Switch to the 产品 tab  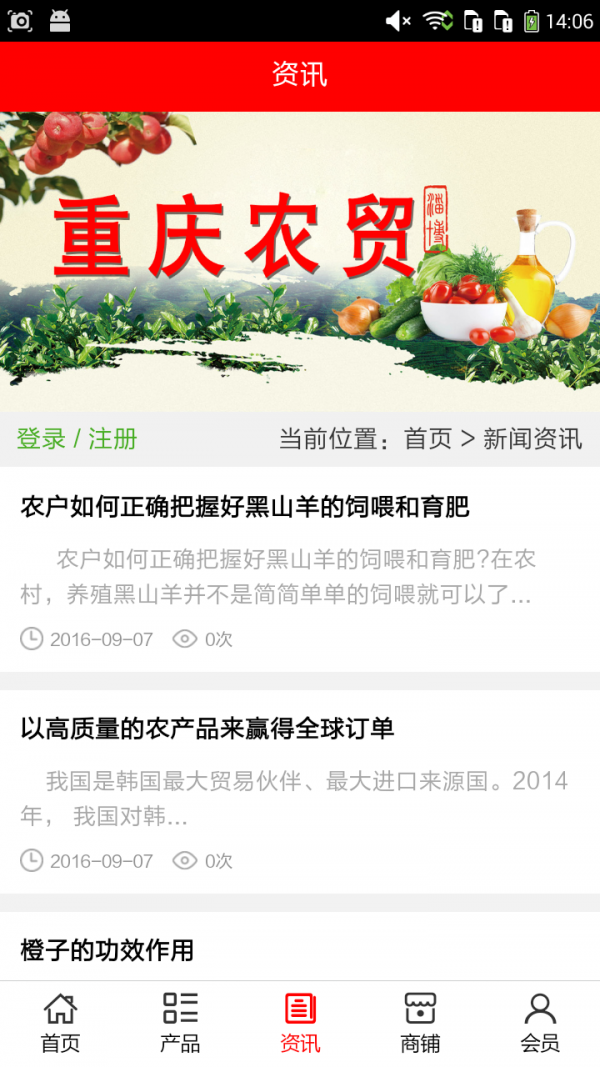pyautogui.click(x=180, y=1023)
